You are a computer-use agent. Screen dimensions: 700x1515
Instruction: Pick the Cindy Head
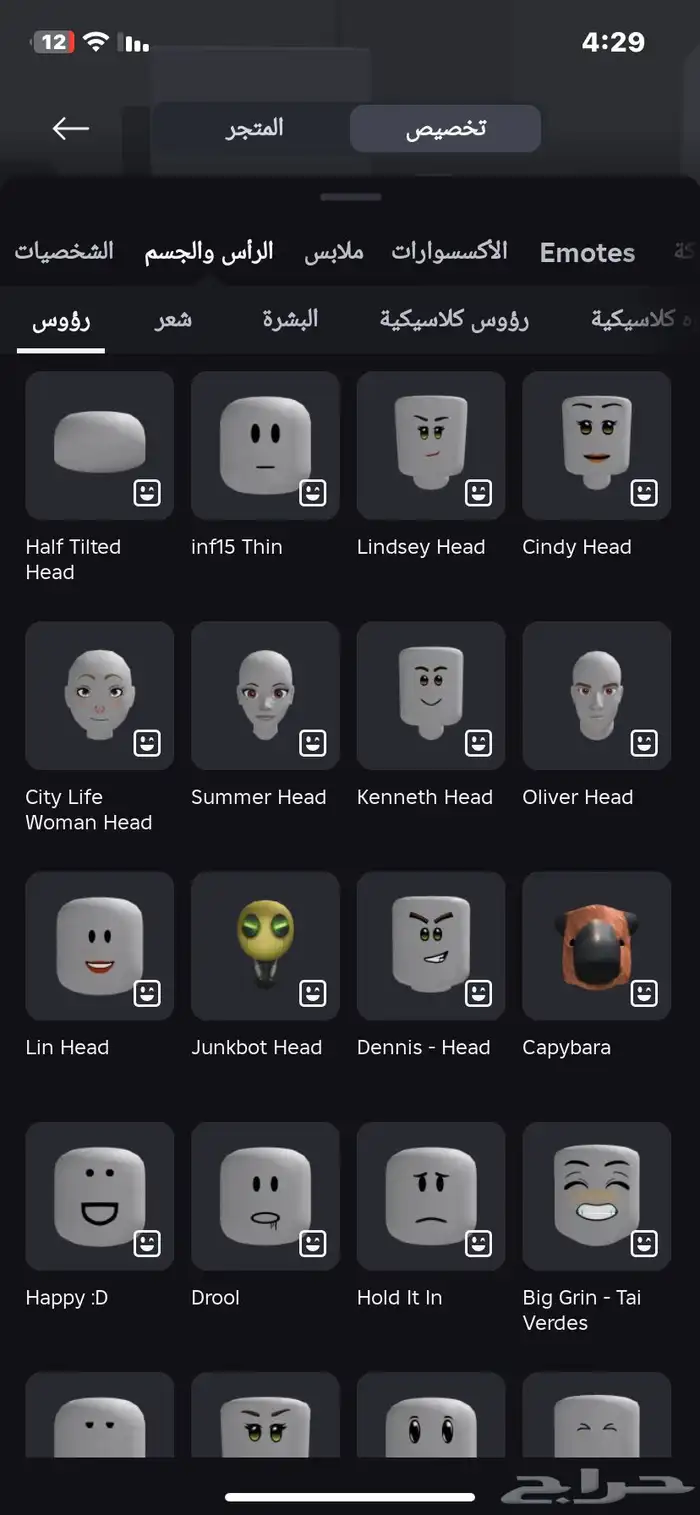(x=596, y=446)
